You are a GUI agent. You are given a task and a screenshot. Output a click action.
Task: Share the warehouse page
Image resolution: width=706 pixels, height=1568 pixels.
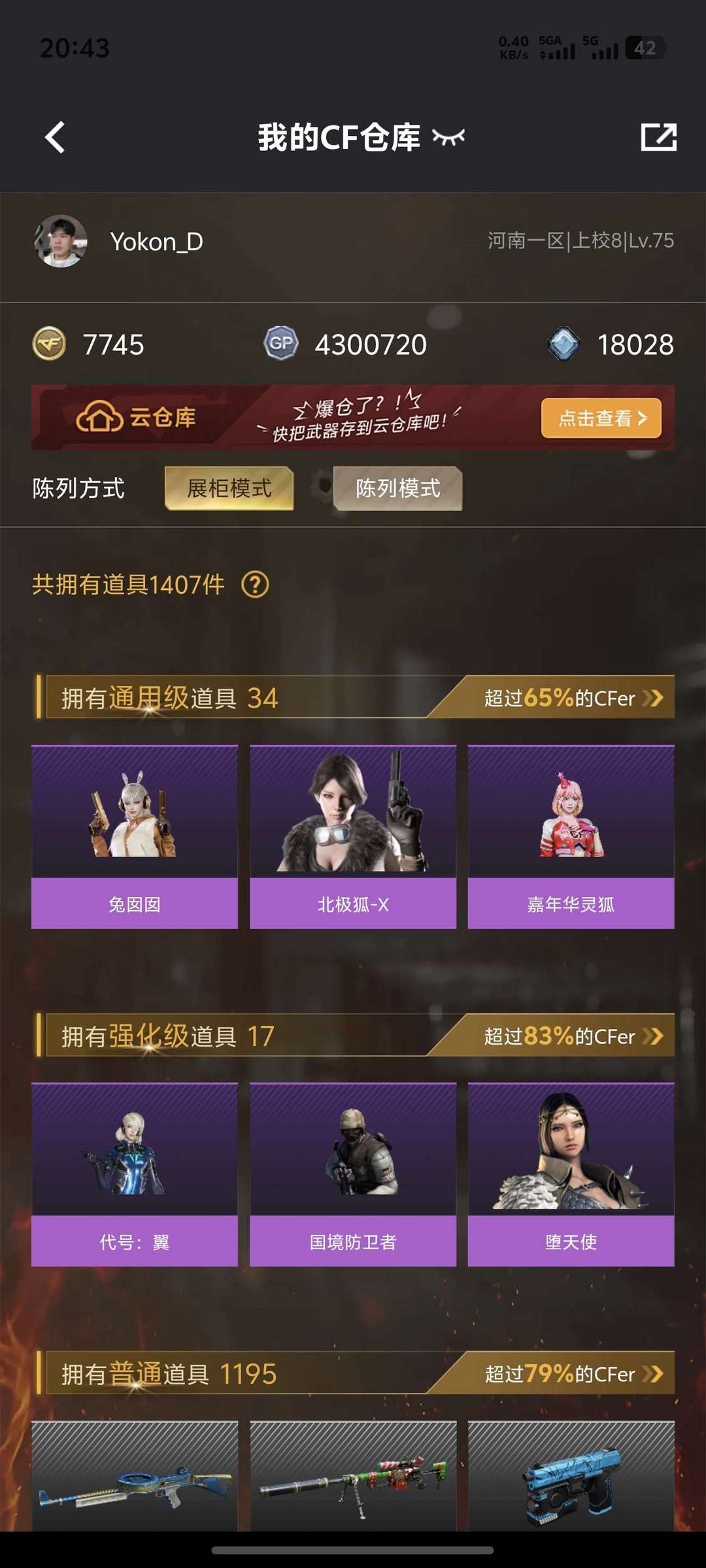coord(658,137)
